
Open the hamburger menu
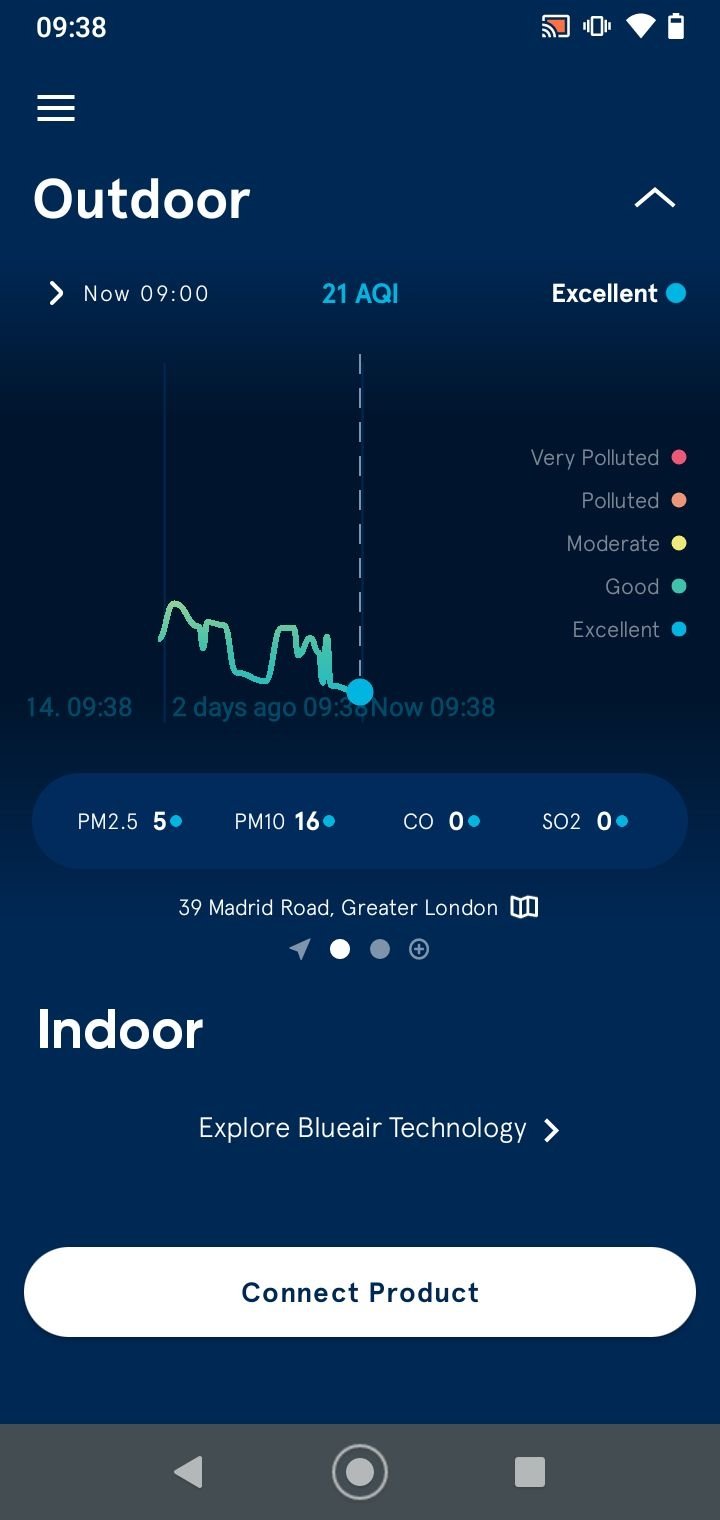(x=56, y=108)
